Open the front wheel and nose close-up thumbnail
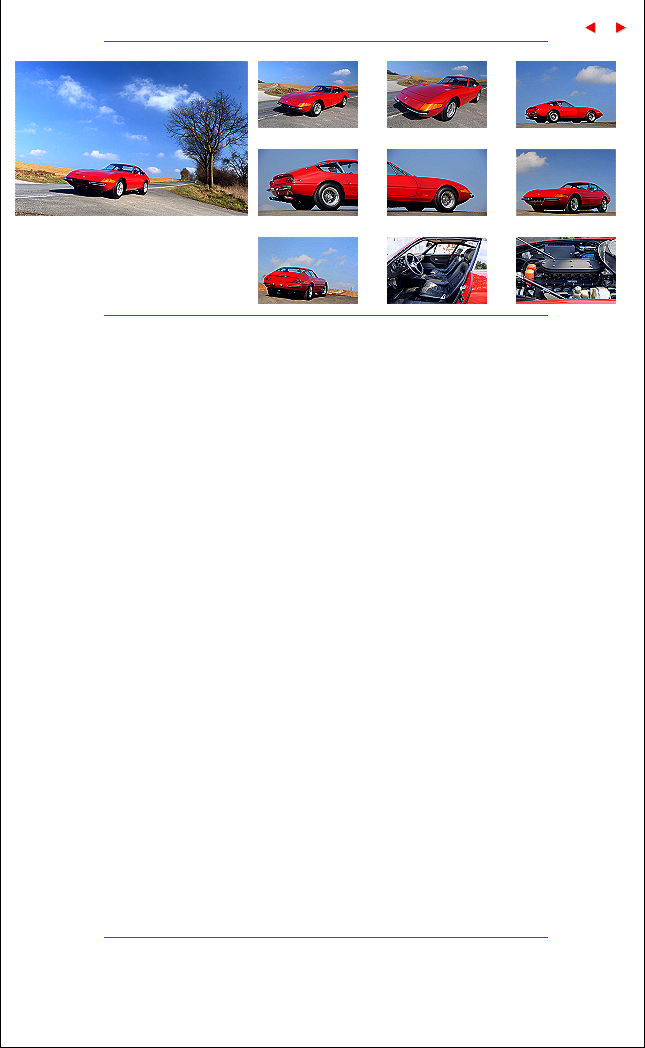This screenshot has width=645, height=1048. [437, 182]
